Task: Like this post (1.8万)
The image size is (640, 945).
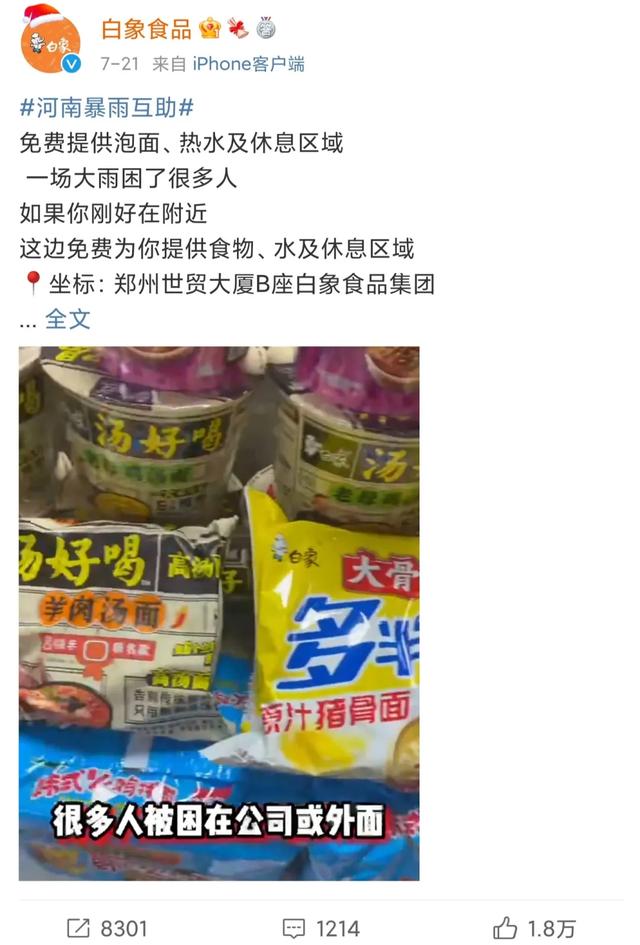Action: click(x=534, y=928)
